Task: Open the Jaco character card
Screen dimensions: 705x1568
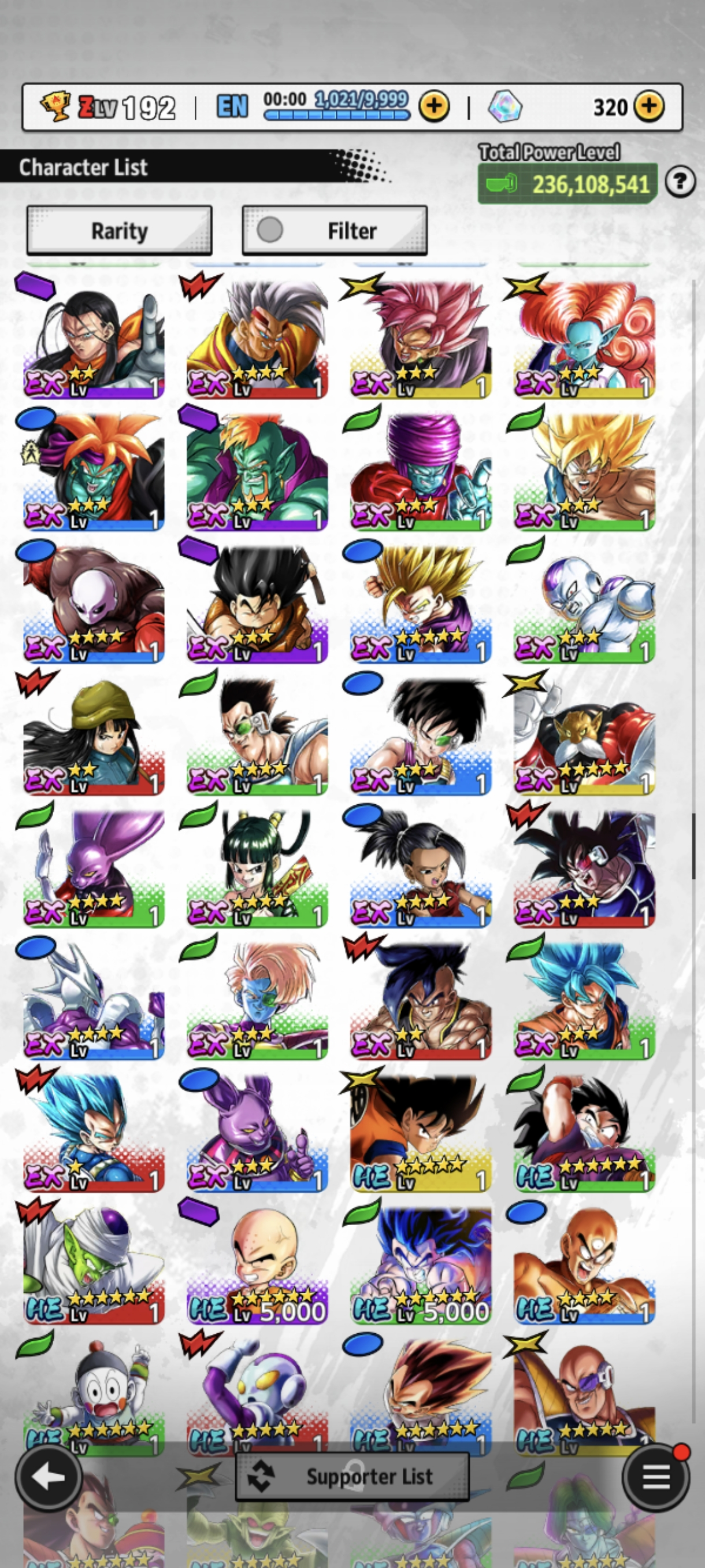Action: (x=257, y=1394)
